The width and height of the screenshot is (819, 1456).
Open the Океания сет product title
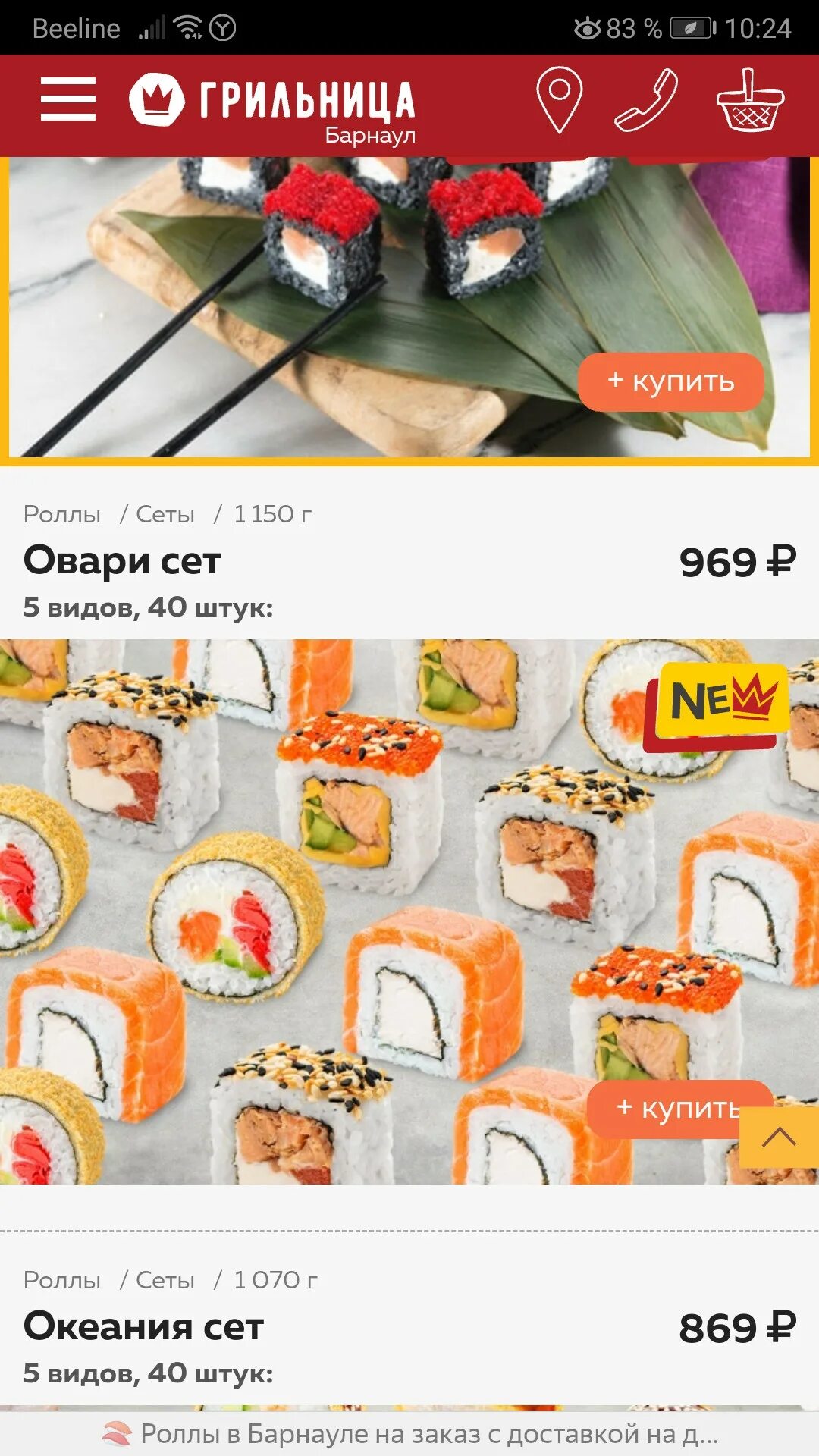(x=143, y=1327)
